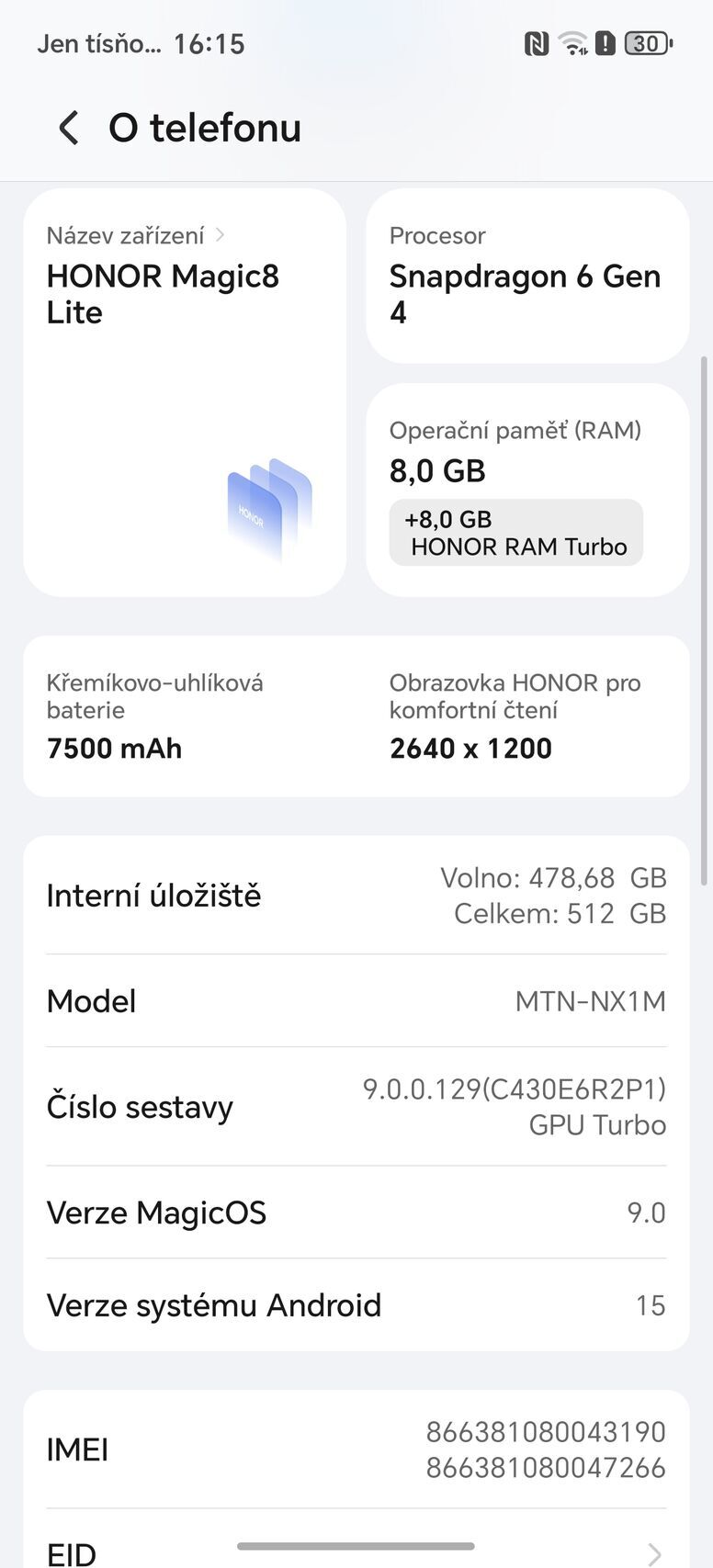This screenshot has height=1568, width=713.
Task: Tap the IMEI numbers entry
Action: (356, 1450)
